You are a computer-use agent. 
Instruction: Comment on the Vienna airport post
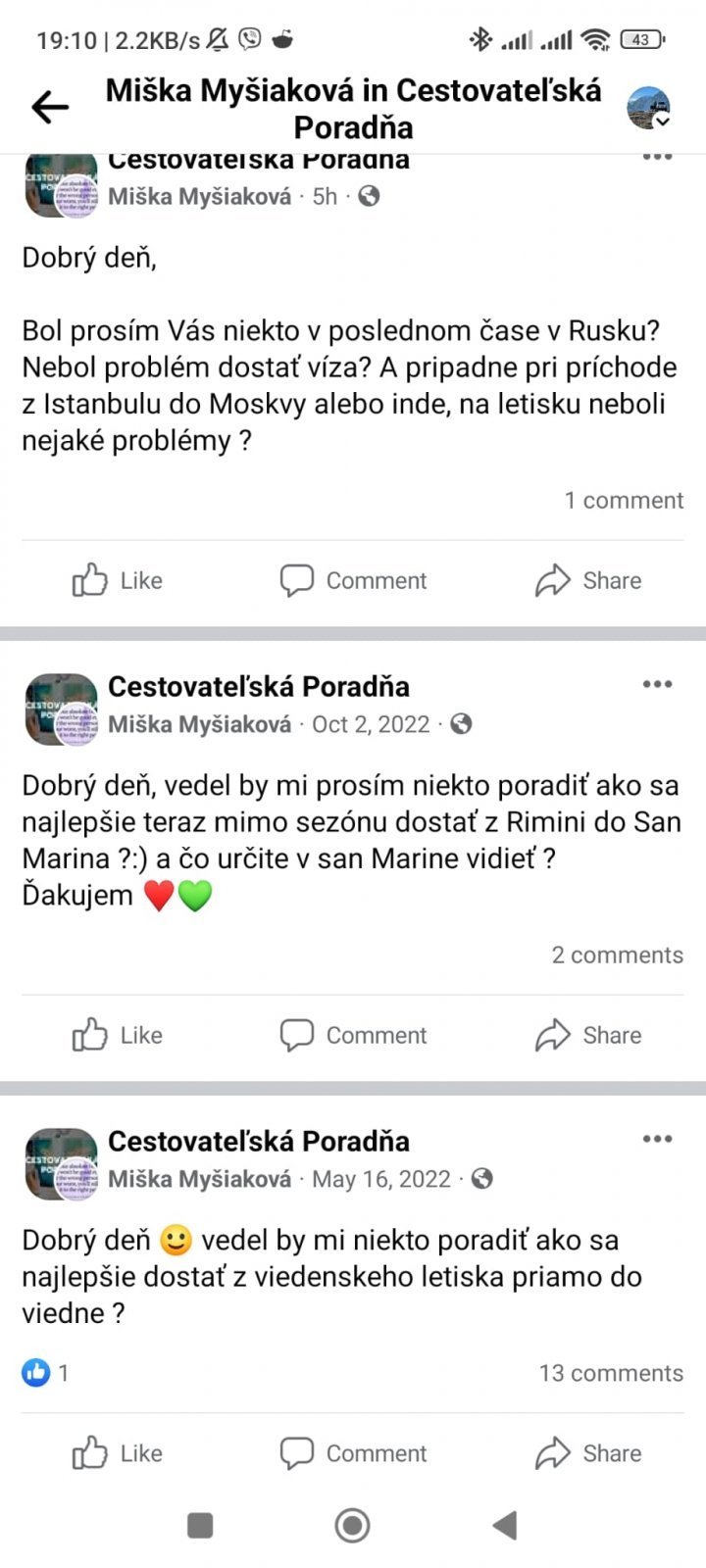[353, 1452]
